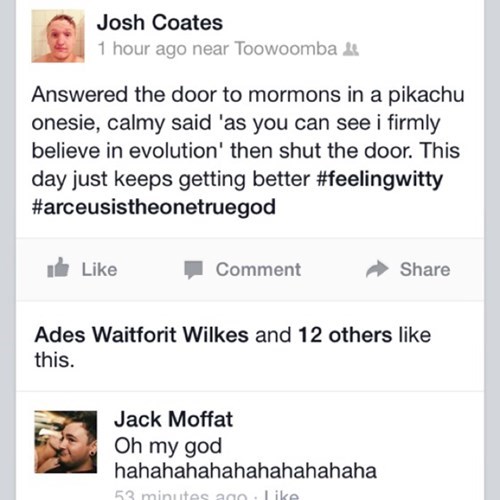Open Jack Moffat's profile name
Screen dimensions: 500x500
[173, 419]
